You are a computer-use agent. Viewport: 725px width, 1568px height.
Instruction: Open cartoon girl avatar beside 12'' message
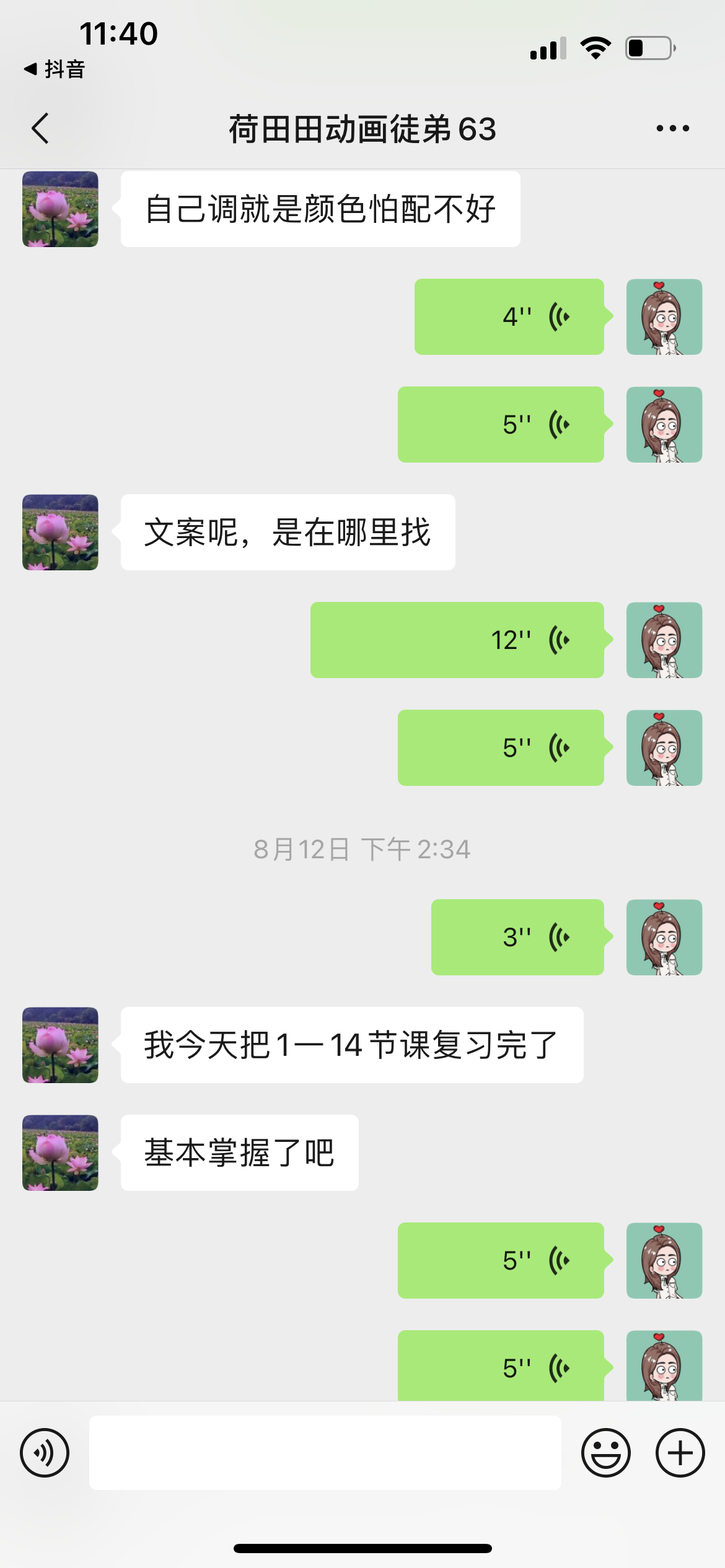(664, 640)
